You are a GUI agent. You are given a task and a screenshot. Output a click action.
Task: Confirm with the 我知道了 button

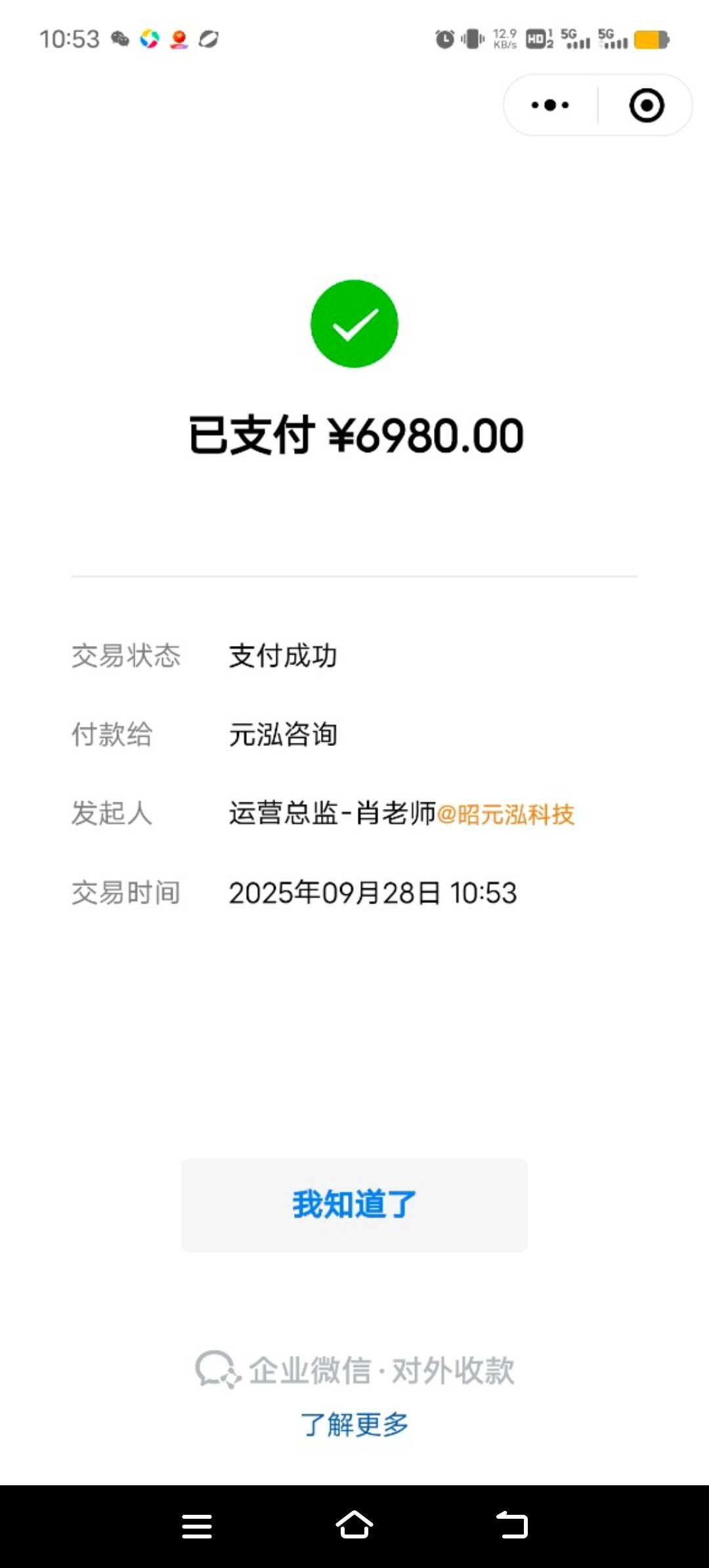(354, 1205)
